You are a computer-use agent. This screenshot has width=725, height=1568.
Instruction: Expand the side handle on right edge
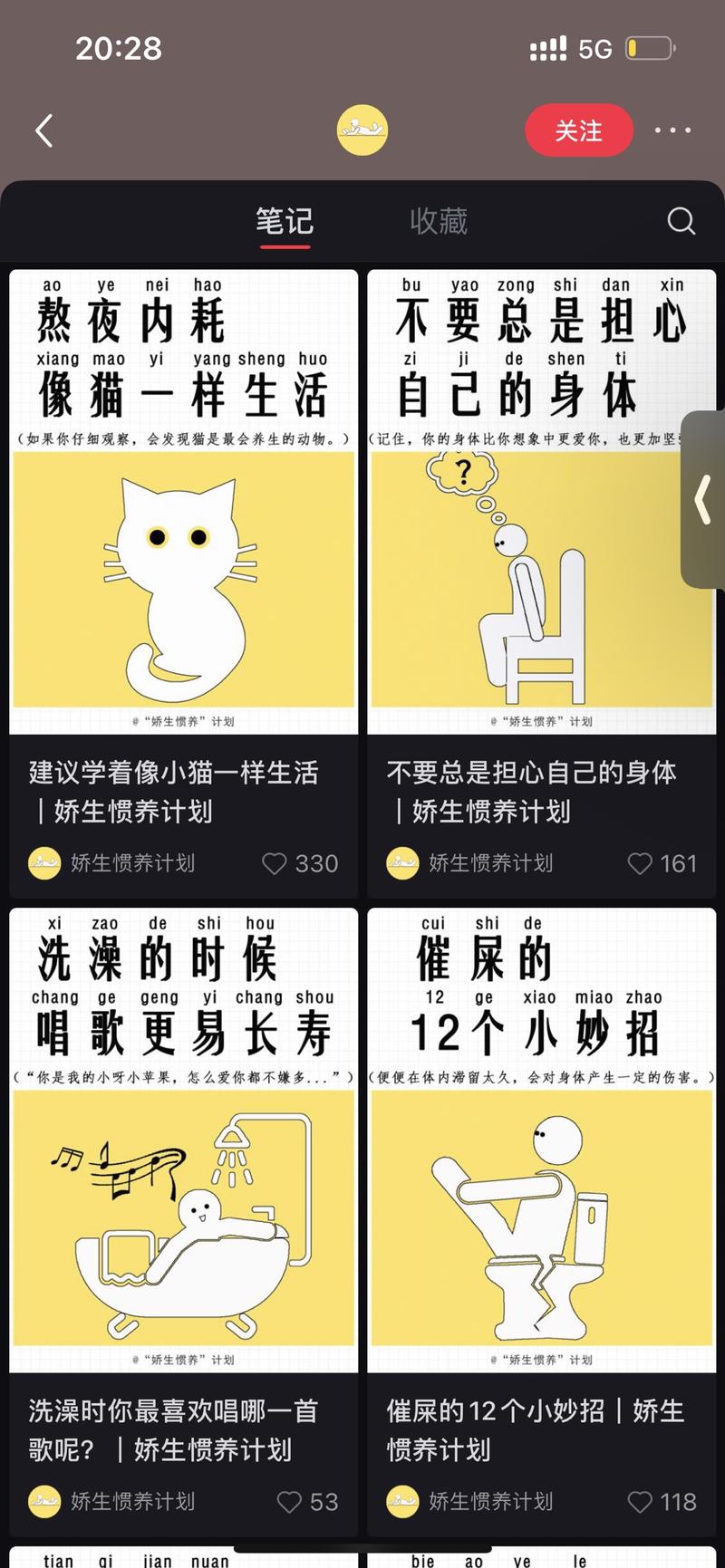(x=703, y=499)
